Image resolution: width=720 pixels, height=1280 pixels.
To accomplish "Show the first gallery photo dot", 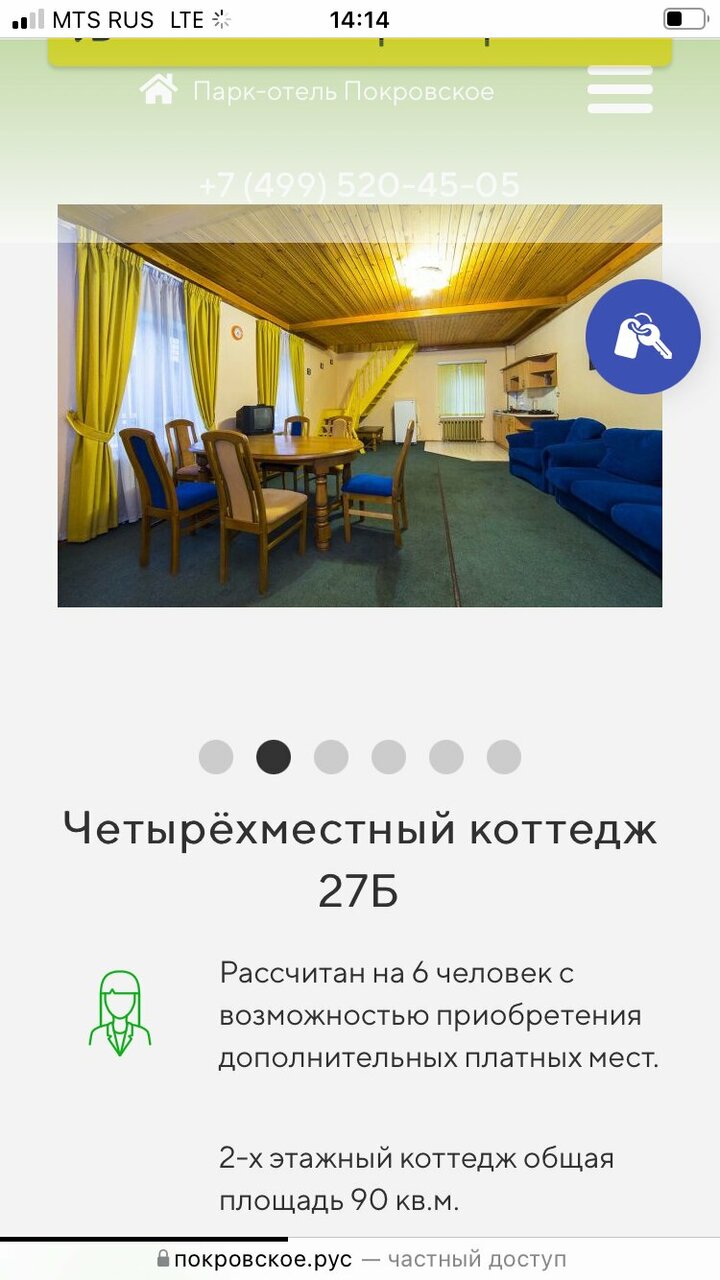I will (x=216, y=757).
